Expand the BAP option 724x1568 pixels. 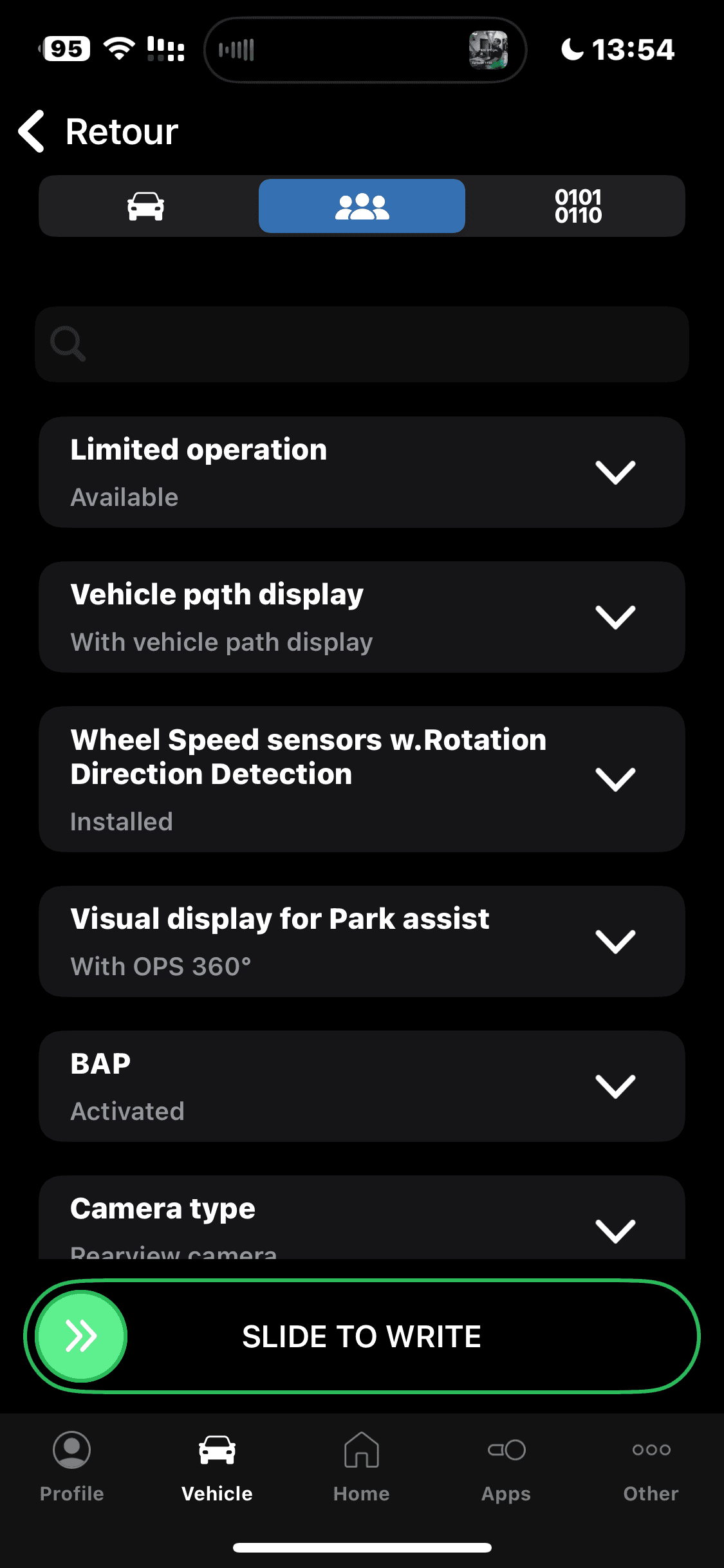(362, 1087)
